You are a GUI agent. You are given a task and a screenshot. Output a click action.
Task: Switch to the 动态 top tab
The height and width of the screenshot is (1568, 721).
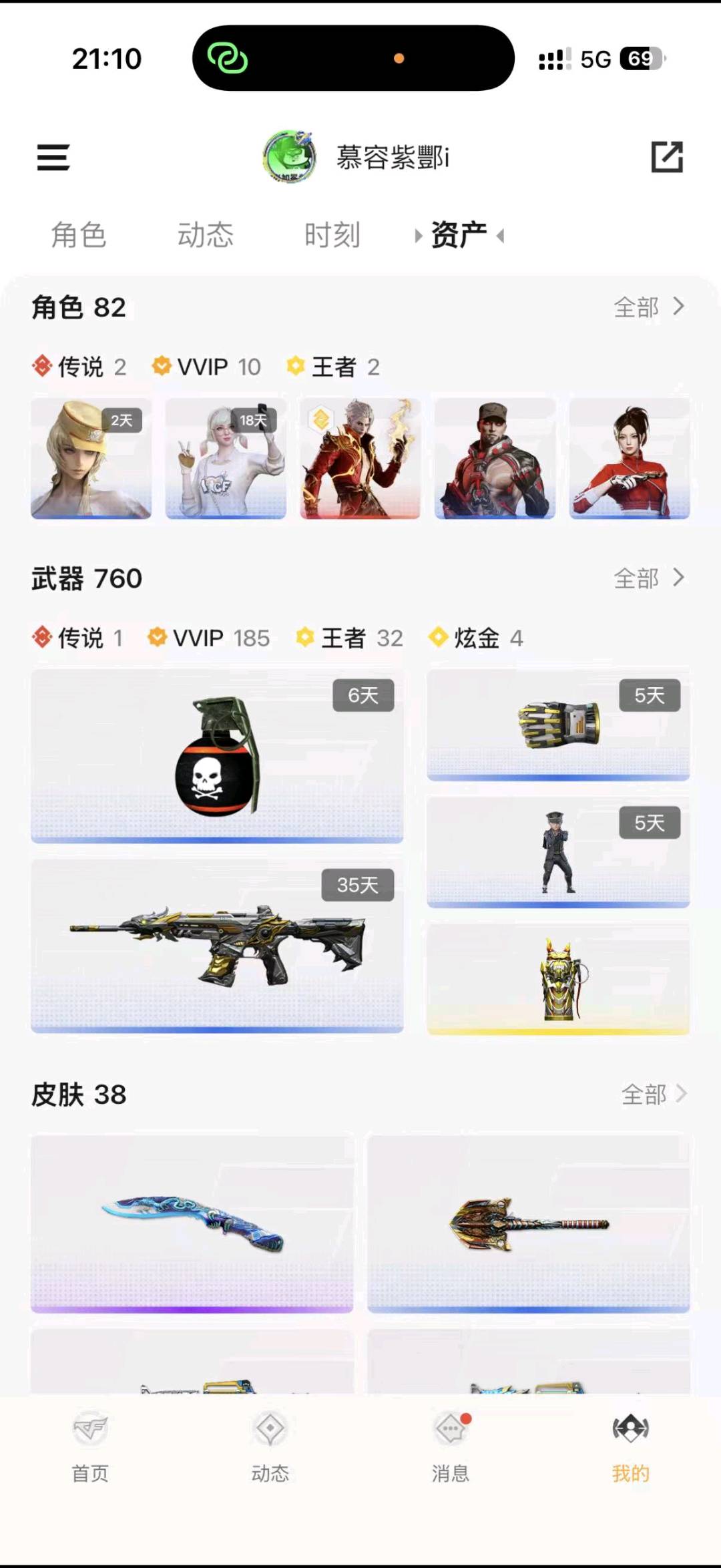[205, 235]
